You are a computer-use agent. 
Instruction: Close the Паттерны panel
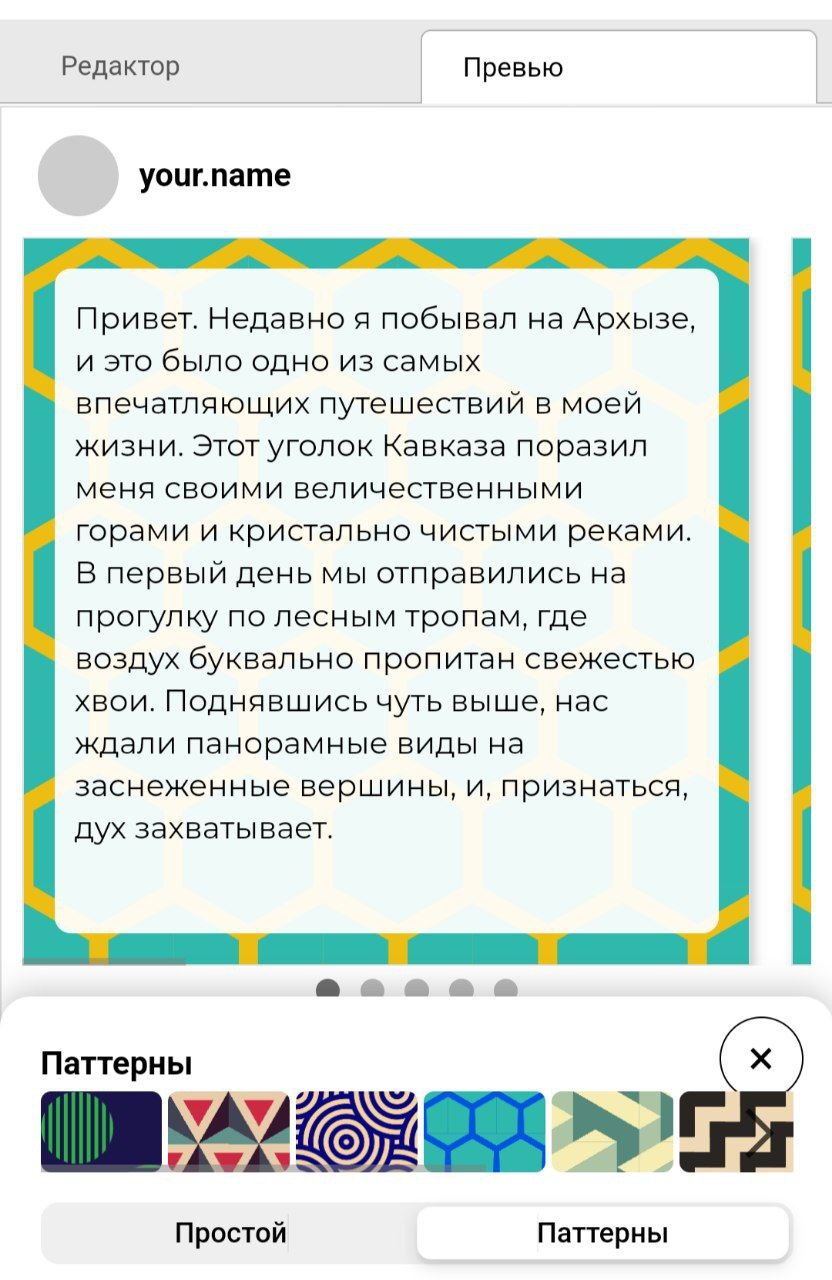point(761,1058)
